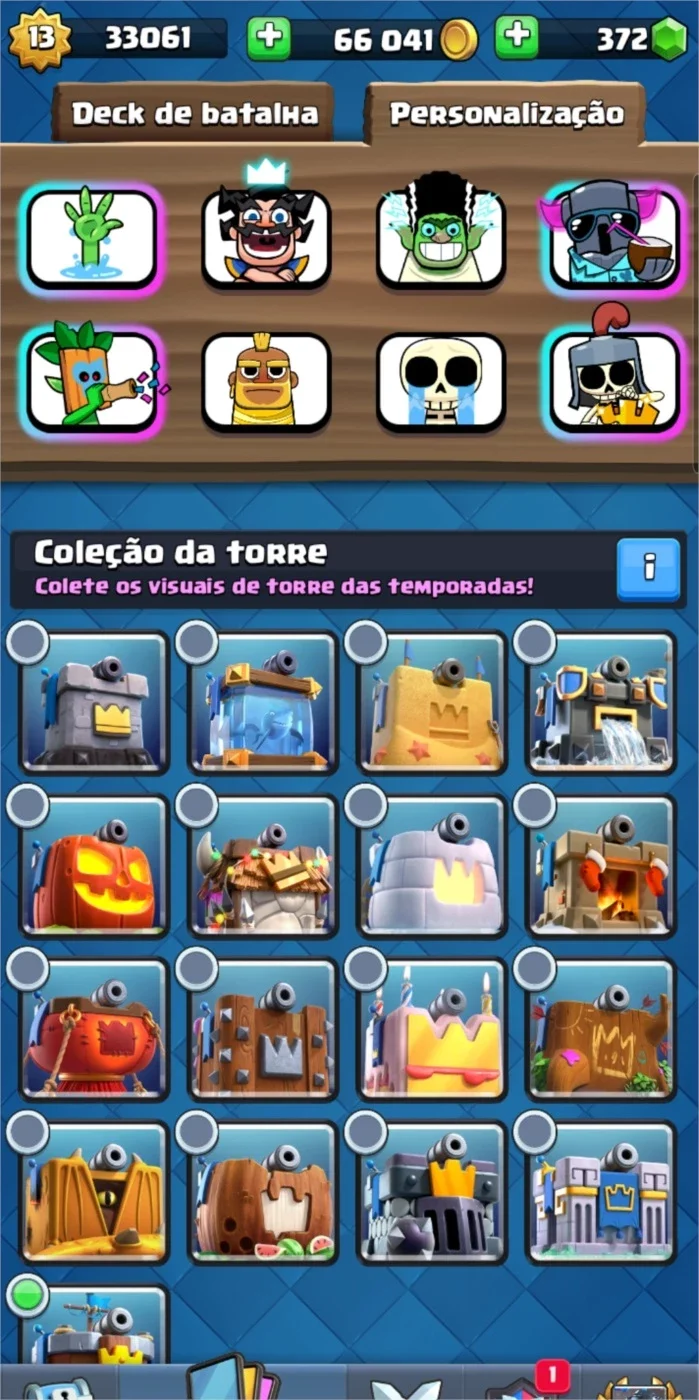This screenshot has height=1400, width=699.
Task: Select the waterfall tower skin
Action: tap(602, 704)
